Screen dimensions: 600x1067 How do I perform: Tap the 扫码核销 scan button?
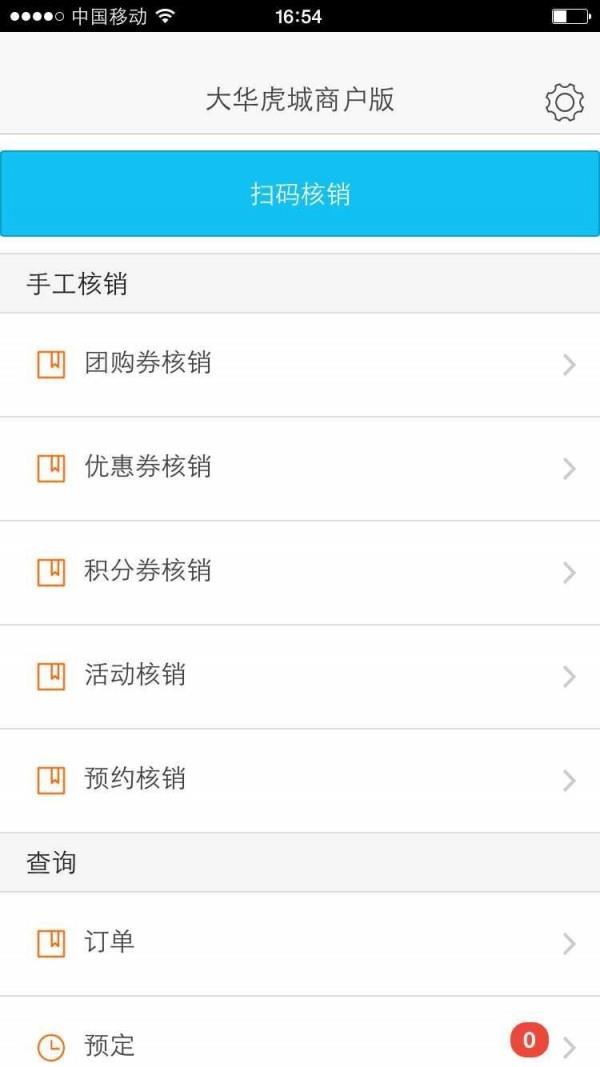(300, 194)
